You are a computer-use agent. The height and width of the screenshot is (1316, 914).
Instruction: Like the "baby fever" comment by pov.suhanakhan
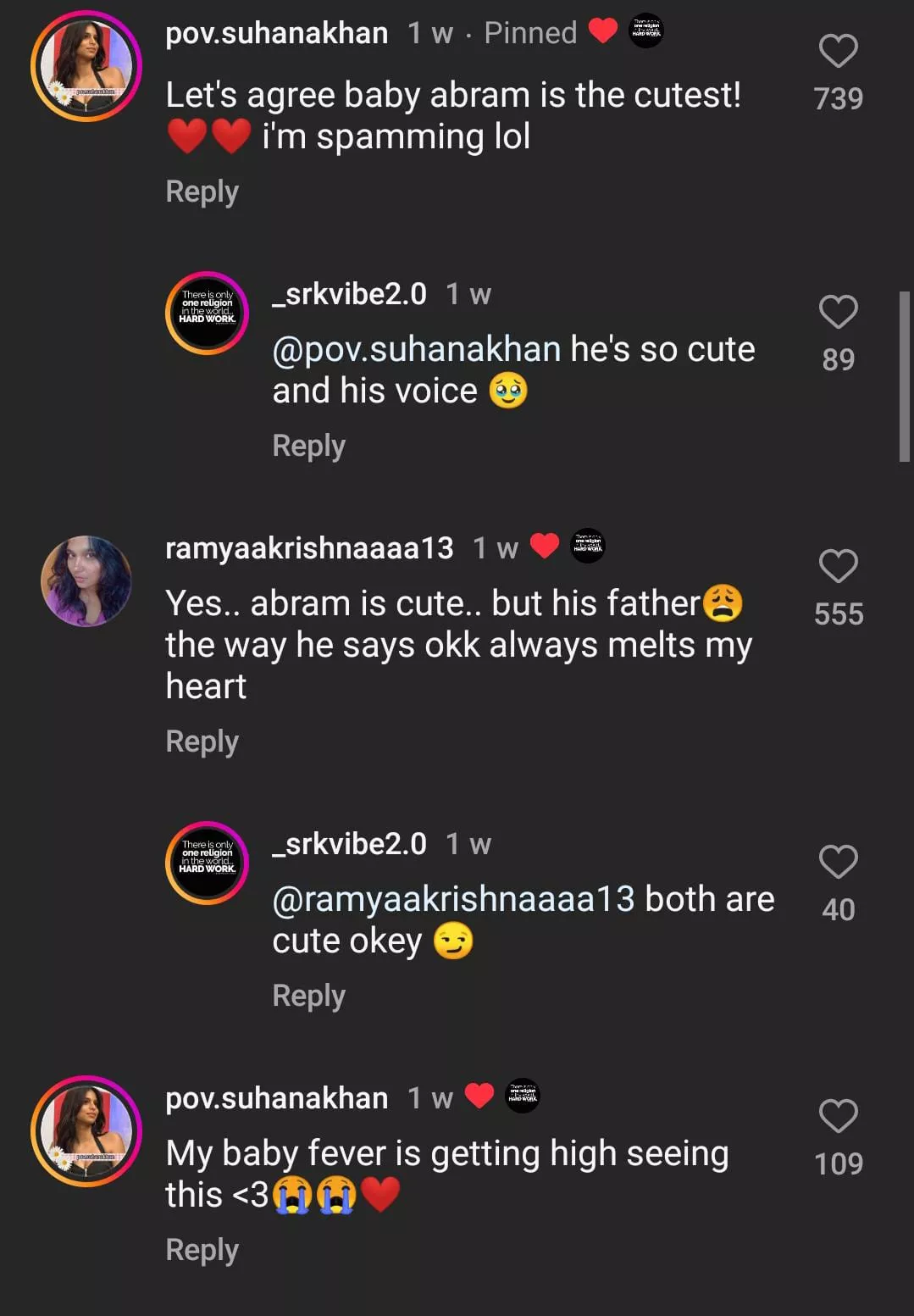[x=838, y=1116]
